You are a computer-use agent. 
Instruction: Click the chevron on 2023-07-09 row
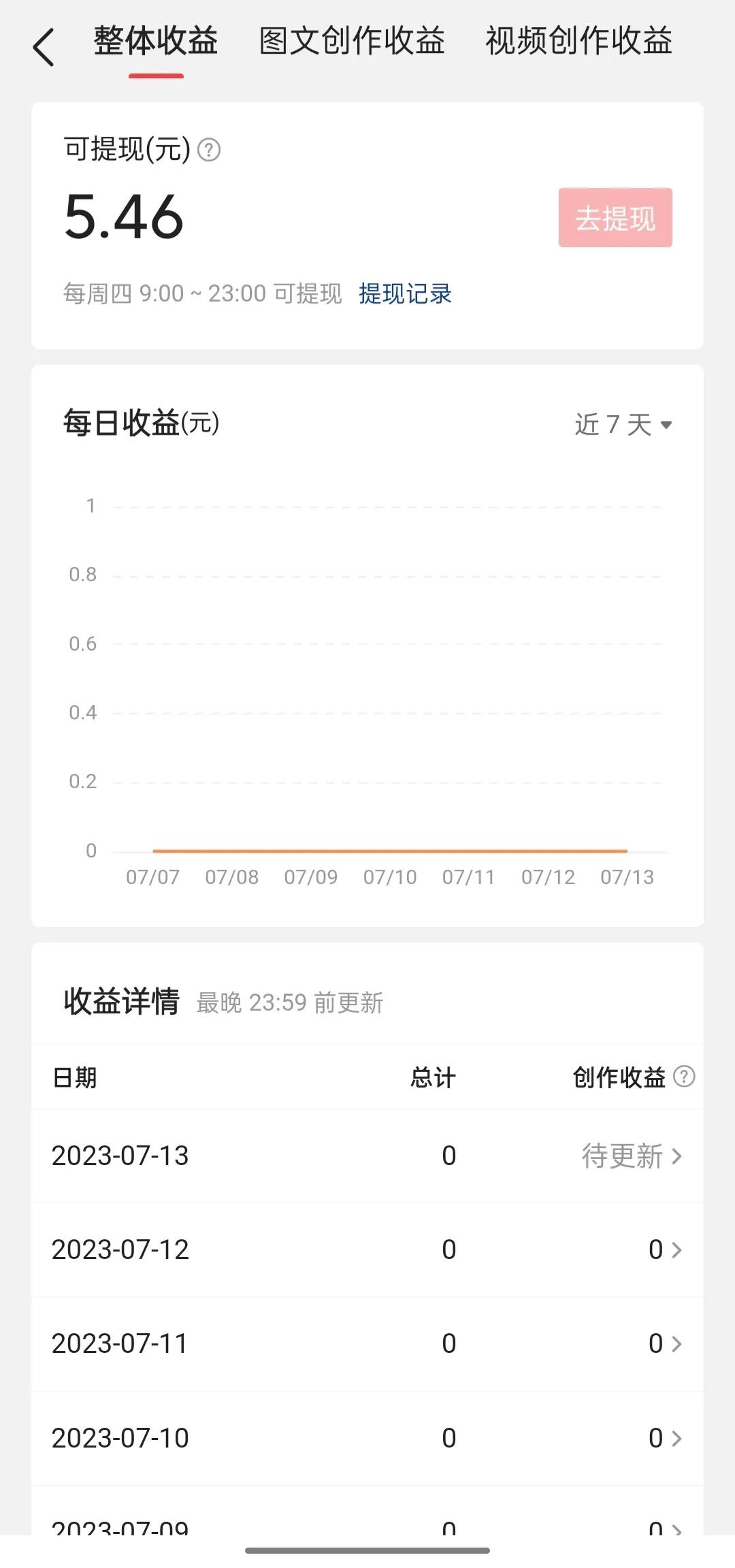(x=677, y=1528)
